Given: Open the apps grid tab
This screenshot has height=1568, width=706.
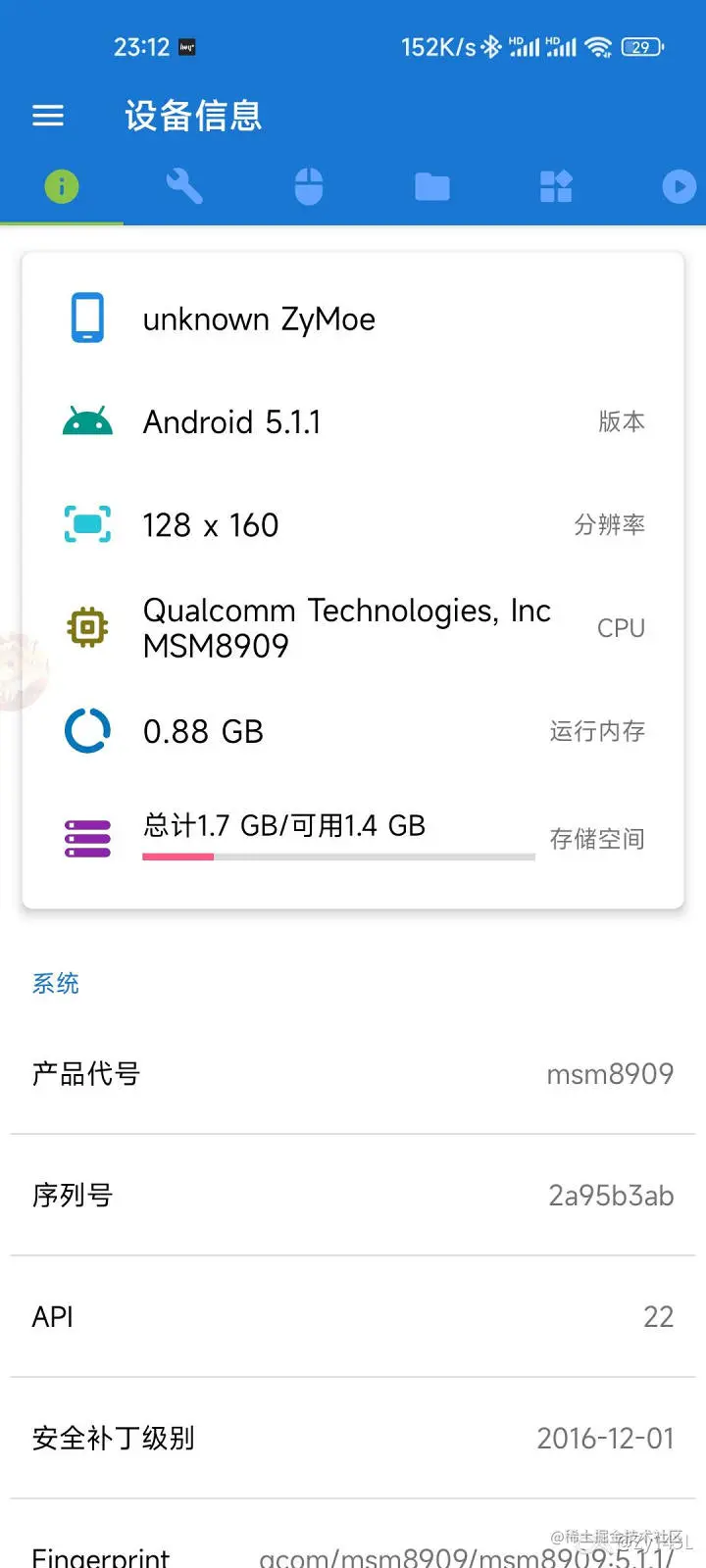Looking at the screenshot, I should coord(556,186).
